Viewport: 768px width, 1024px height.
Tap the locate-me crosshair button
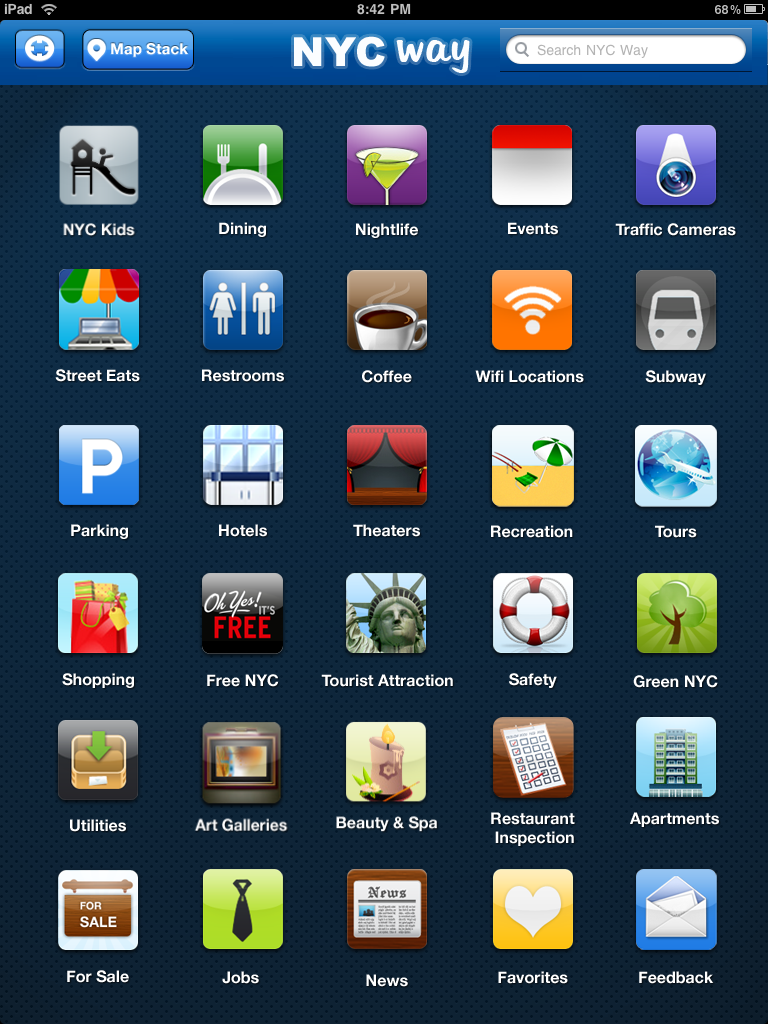[x=40, y=49]
